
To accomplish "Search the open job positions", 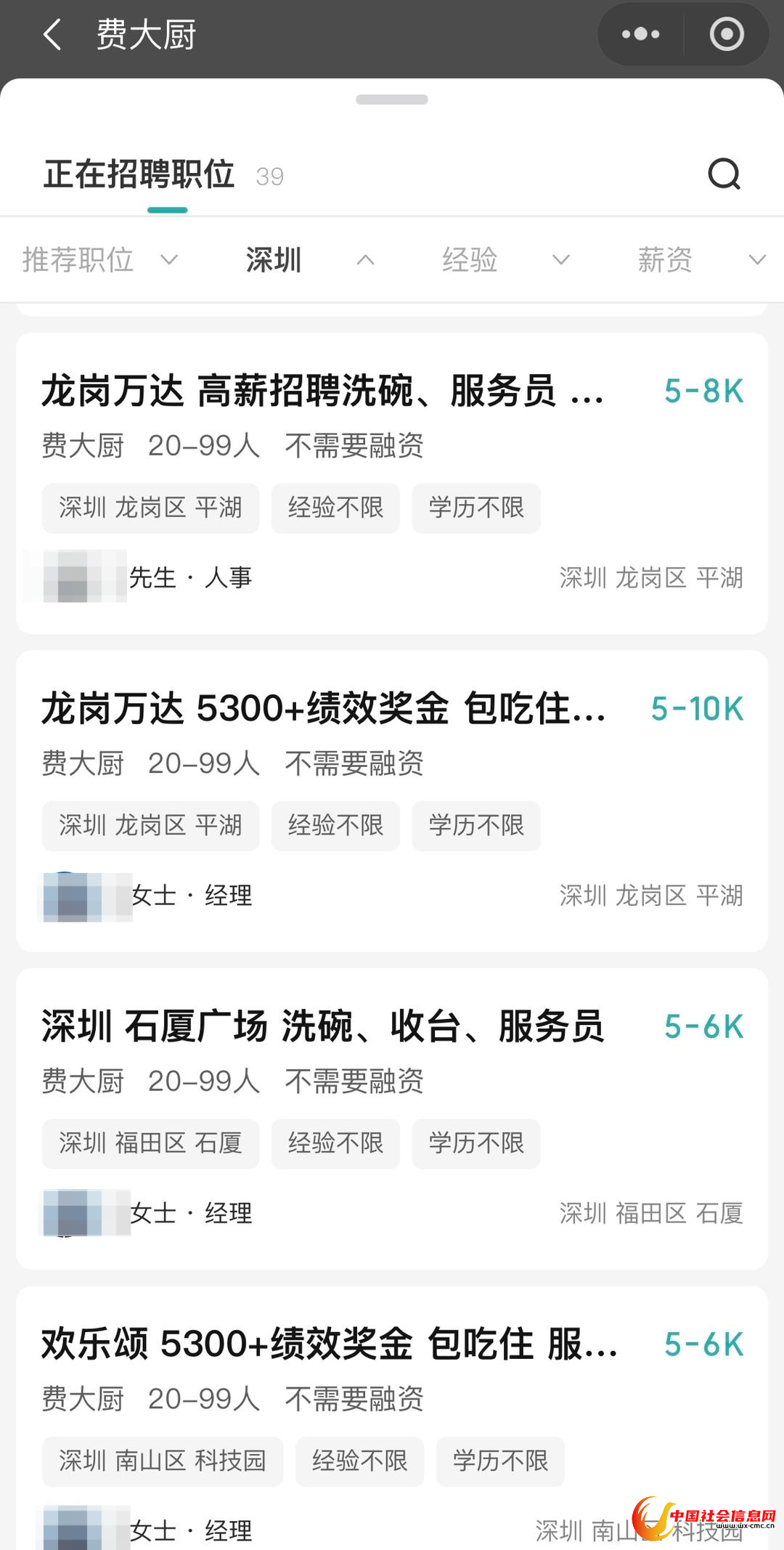I will (x=724, y=174).
